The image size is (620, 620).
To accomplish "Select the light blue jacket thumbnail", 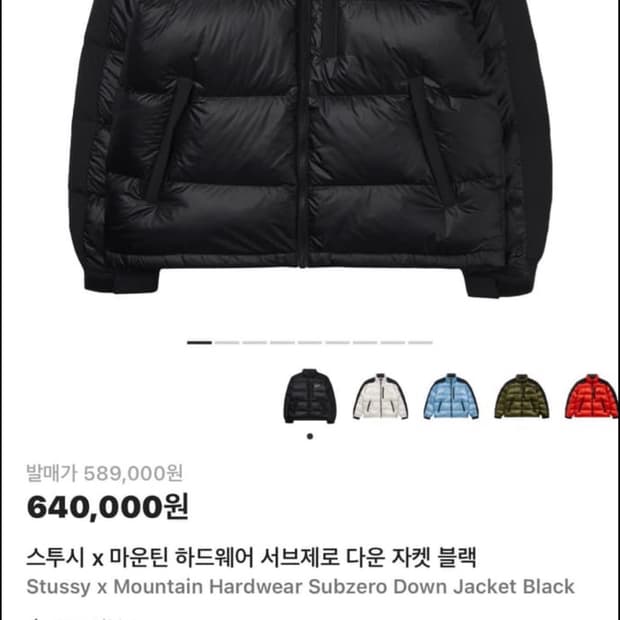I will click(451, 396).
